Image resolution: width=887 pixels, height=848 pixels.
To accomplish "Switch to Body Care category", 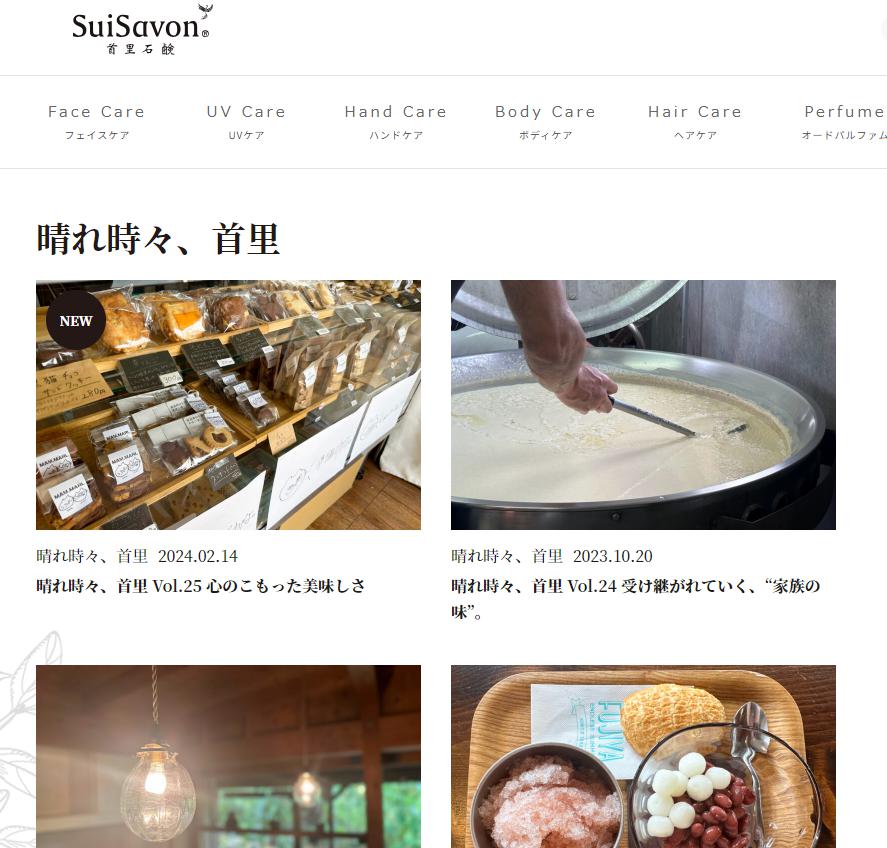I will coord(545,121).
